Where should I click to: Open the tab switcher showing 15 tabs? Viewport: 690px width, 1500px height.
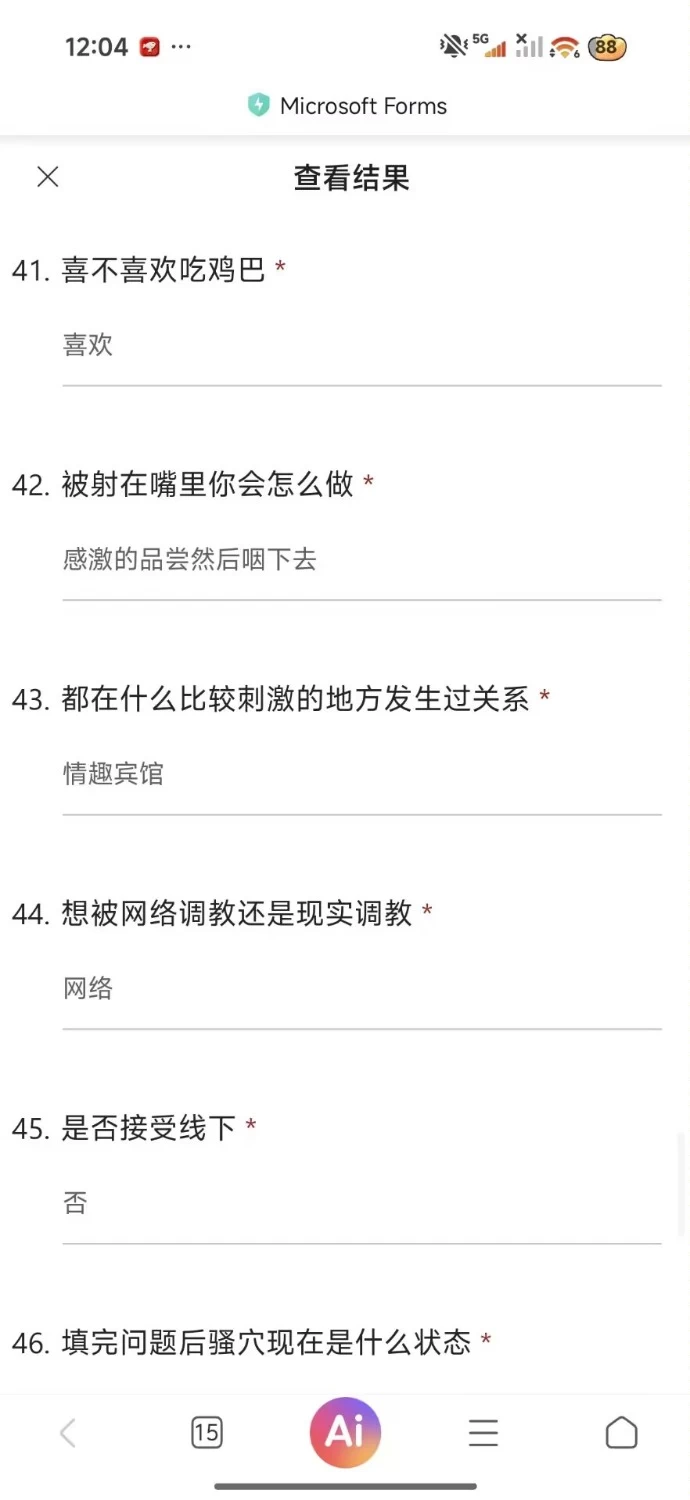tap(206, 1433)
